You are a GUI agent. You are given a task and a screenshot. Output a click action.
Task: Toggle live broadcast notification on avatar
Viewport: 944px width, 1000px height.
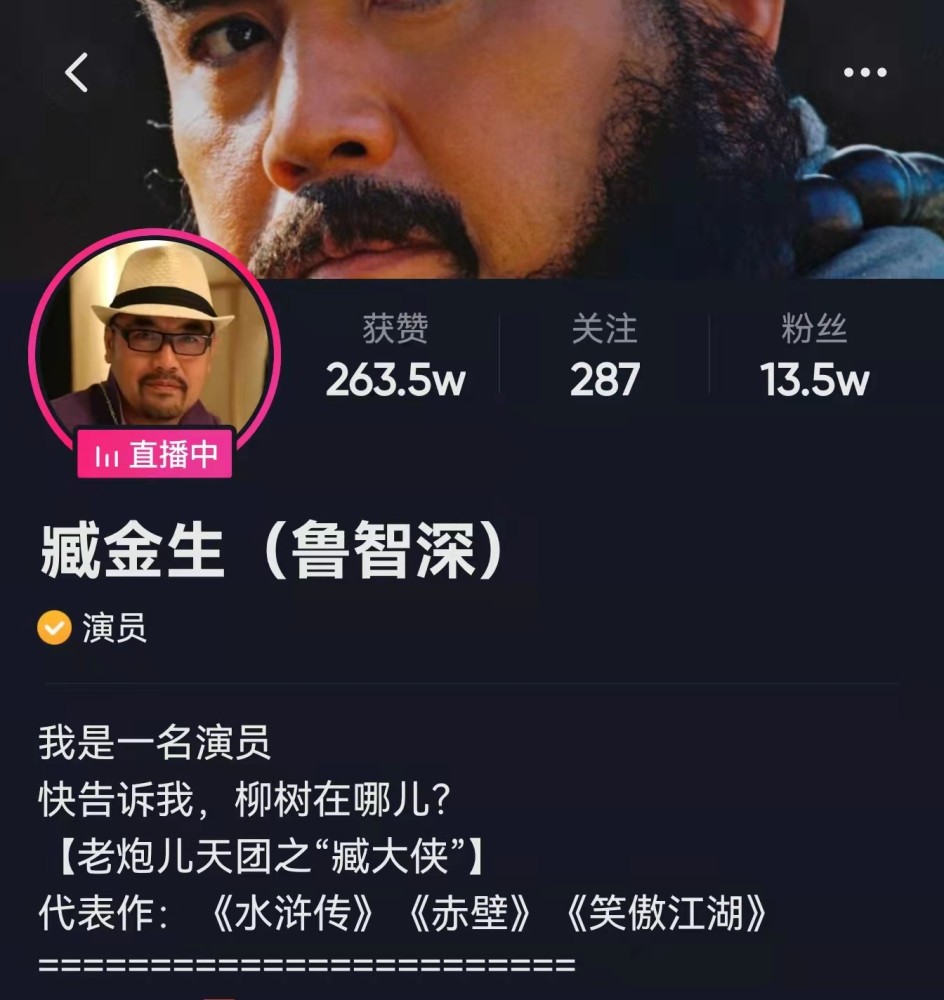tap(152, 453)
